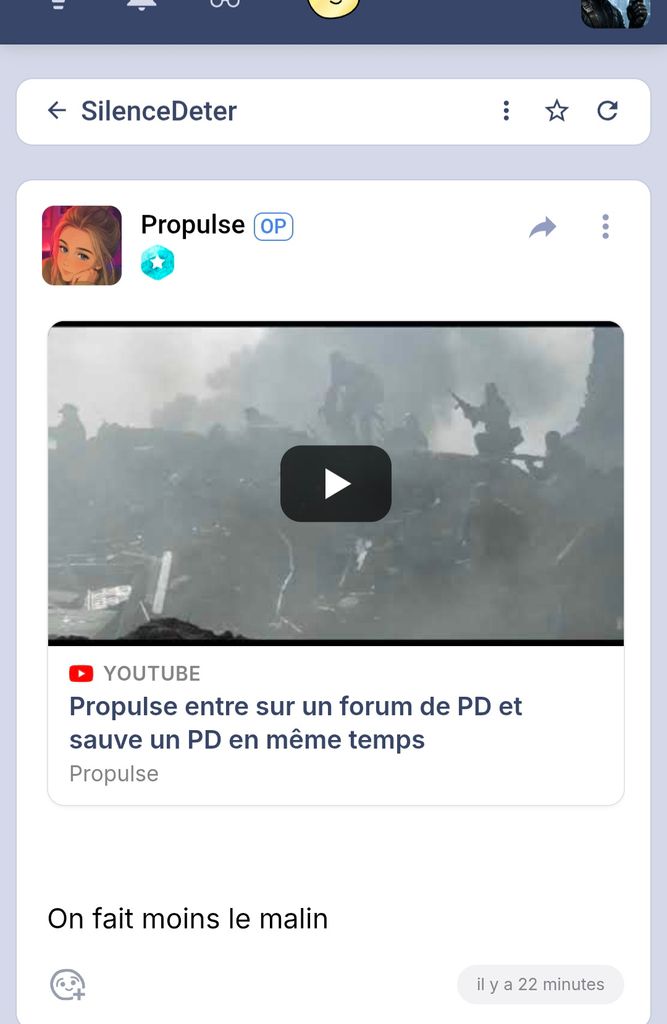667x1024 pixels.
Task: Open the notifications bell in the top bar
Action: click(x=141, y=5)
